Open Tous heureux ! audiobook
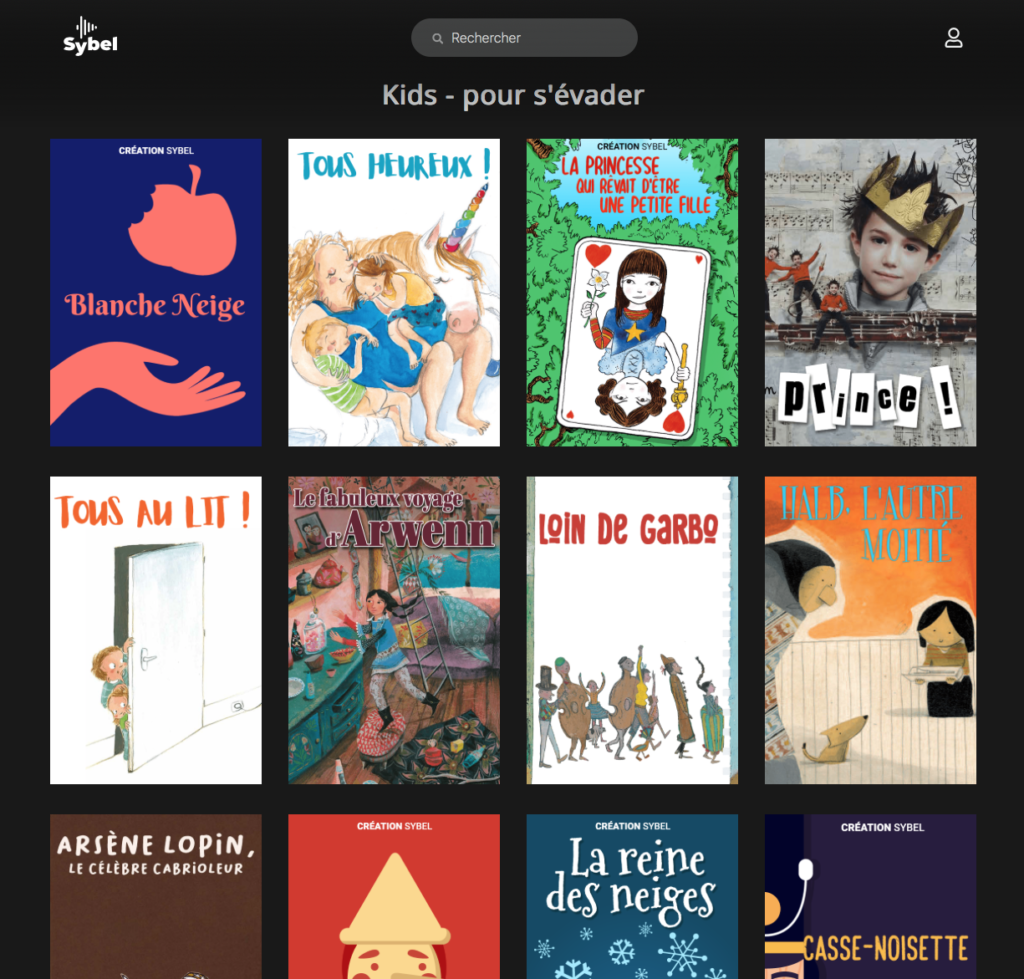Image resolution: width=1024 pixels, height=979 pixels. tap(394, 292)
